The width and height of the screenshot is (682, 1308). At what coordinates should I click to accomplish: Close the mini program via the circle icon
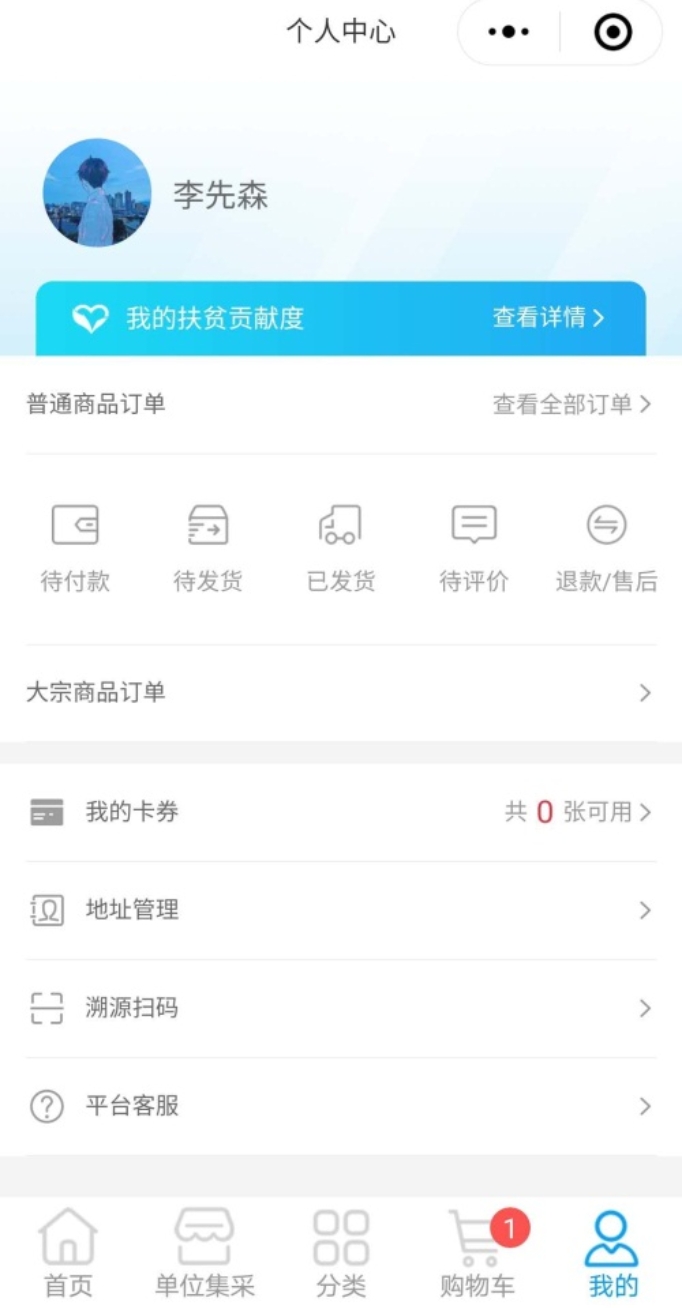tap(612, 33)
